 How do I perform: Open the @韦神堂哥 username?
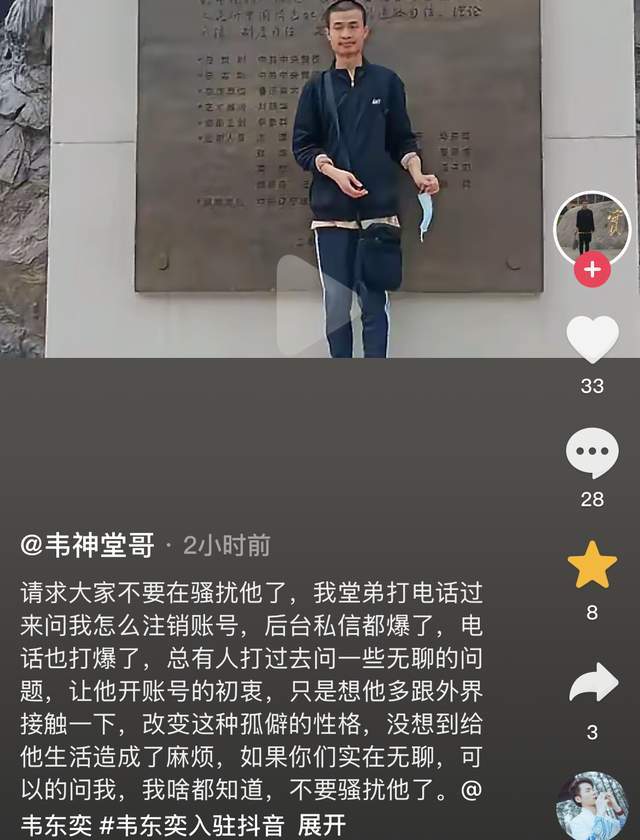coord(88,546)
